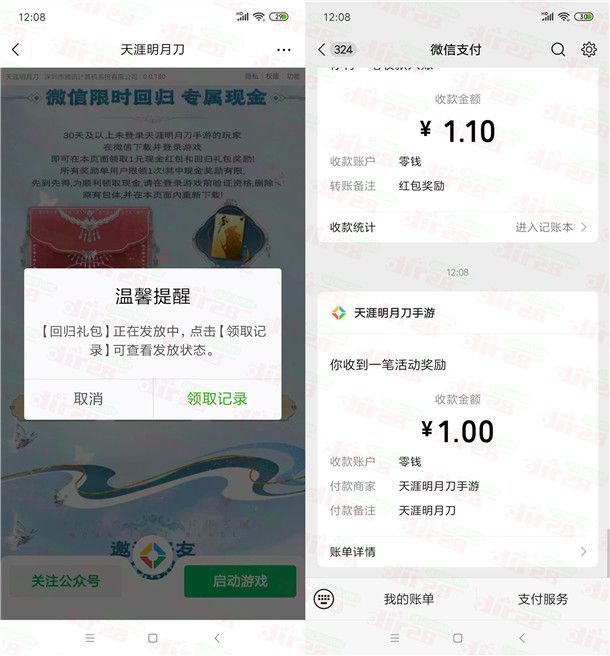The width and height of the screenshot is (610, 656).
Task: Open 账单详情 for 天涯明月刀手游 reward
Action: [458, 551]
